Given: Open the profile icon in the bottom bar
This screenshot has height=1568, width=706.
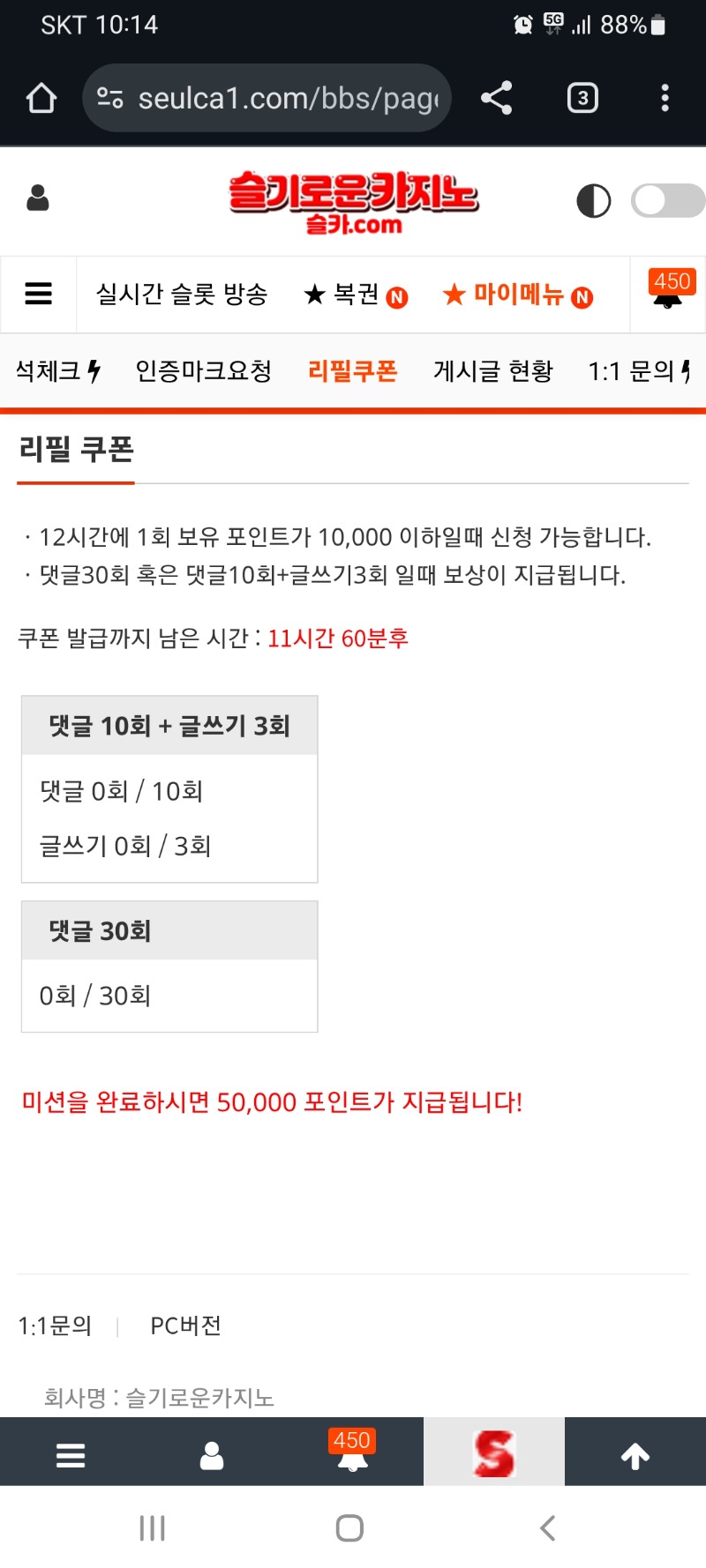Looking at the screenshot, I should click(211, 1452).
